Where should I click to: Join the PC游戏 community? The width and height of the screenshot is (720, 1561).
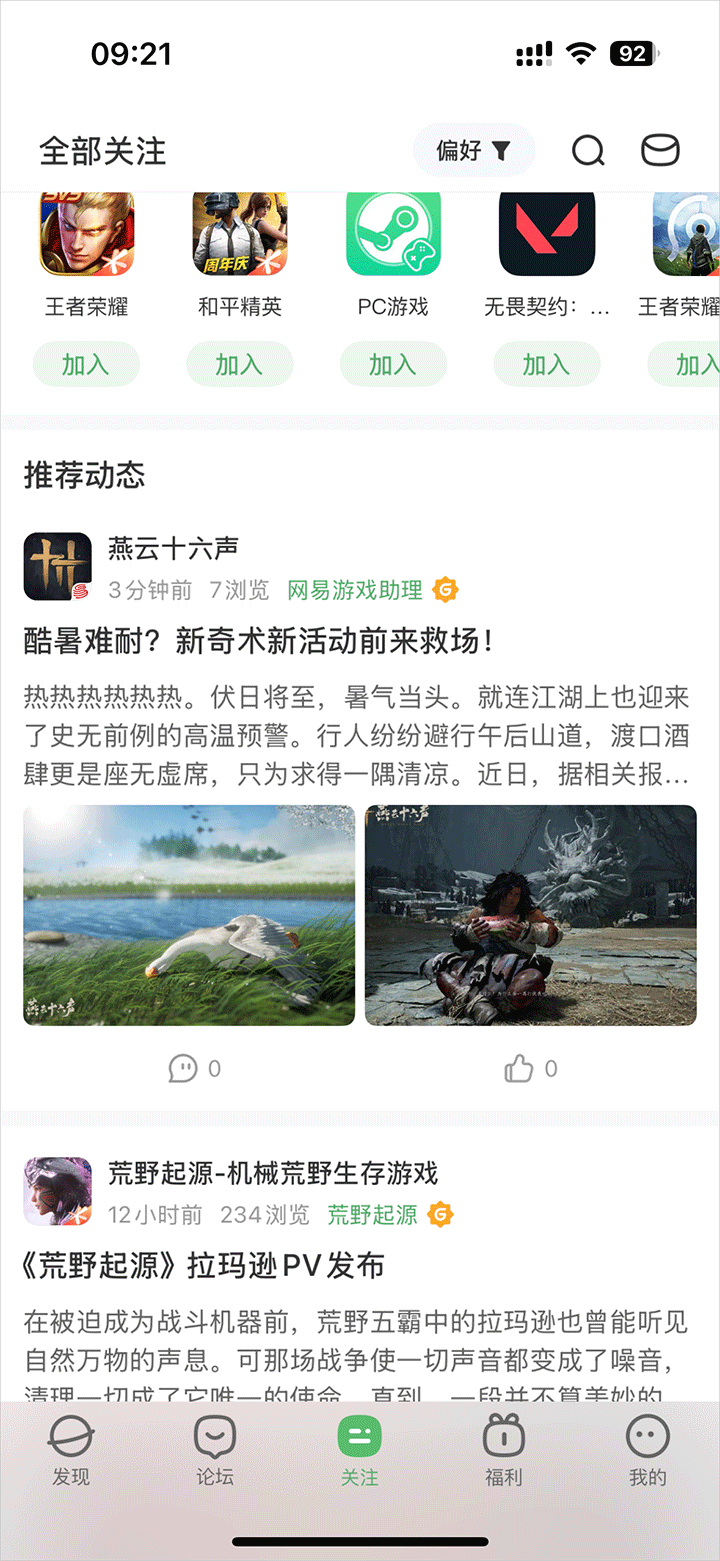pos(393,365)
